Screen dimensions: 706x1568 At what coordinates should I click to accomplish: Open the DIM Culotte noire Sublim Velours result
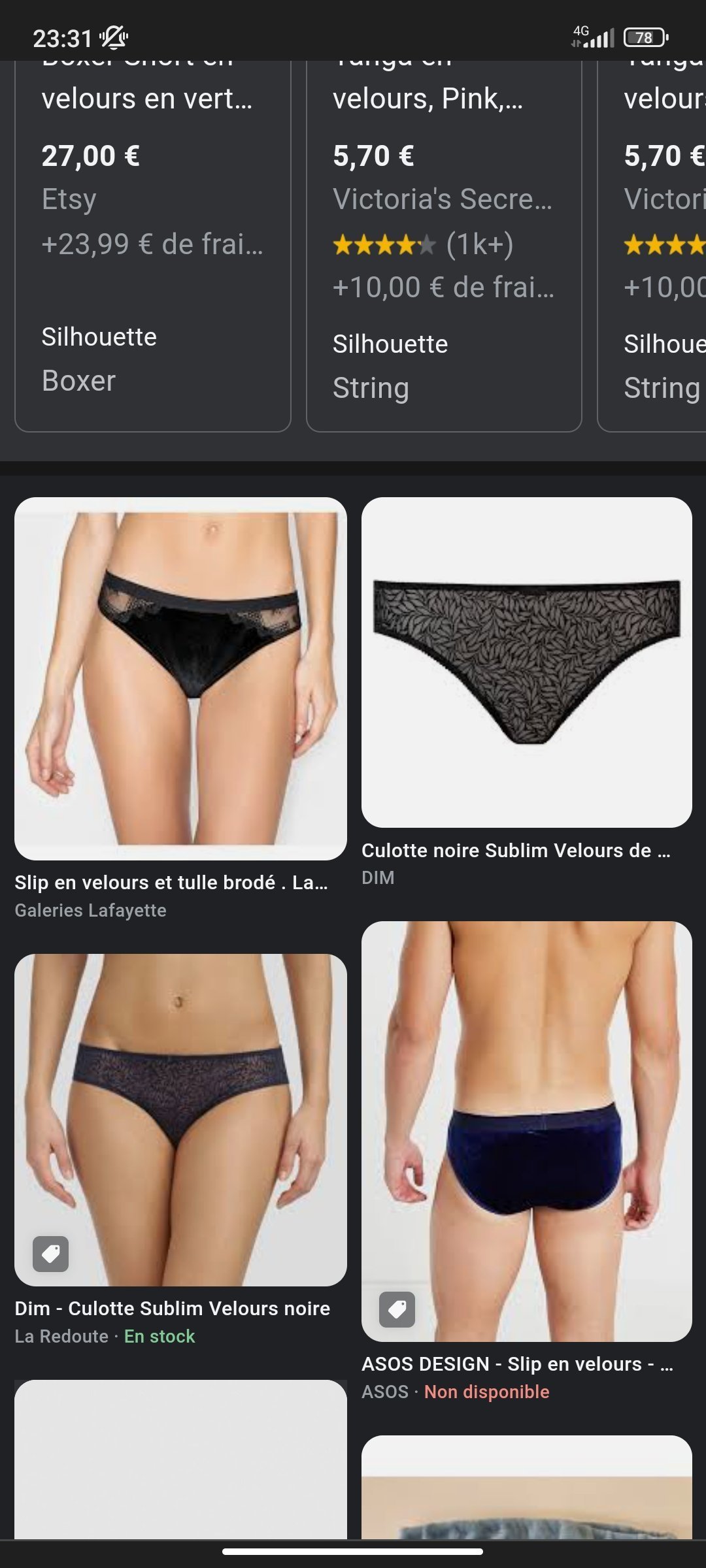(526, 663)
